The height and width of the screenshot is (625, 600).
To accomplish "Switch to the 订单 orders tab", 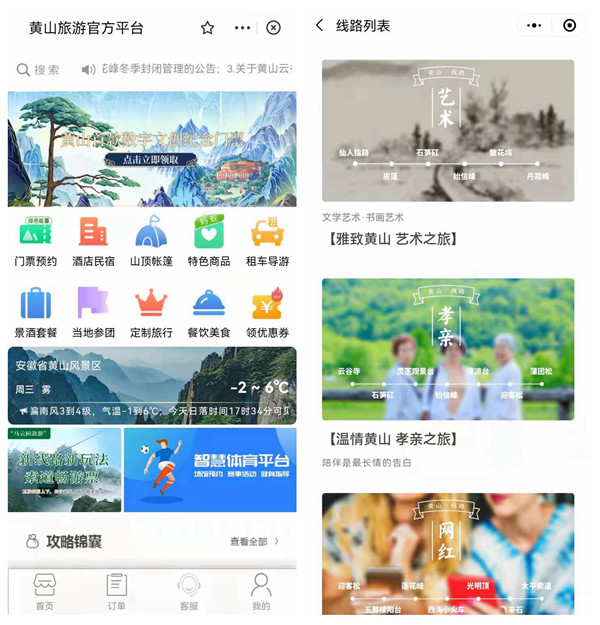I will (x=117, y=591).
